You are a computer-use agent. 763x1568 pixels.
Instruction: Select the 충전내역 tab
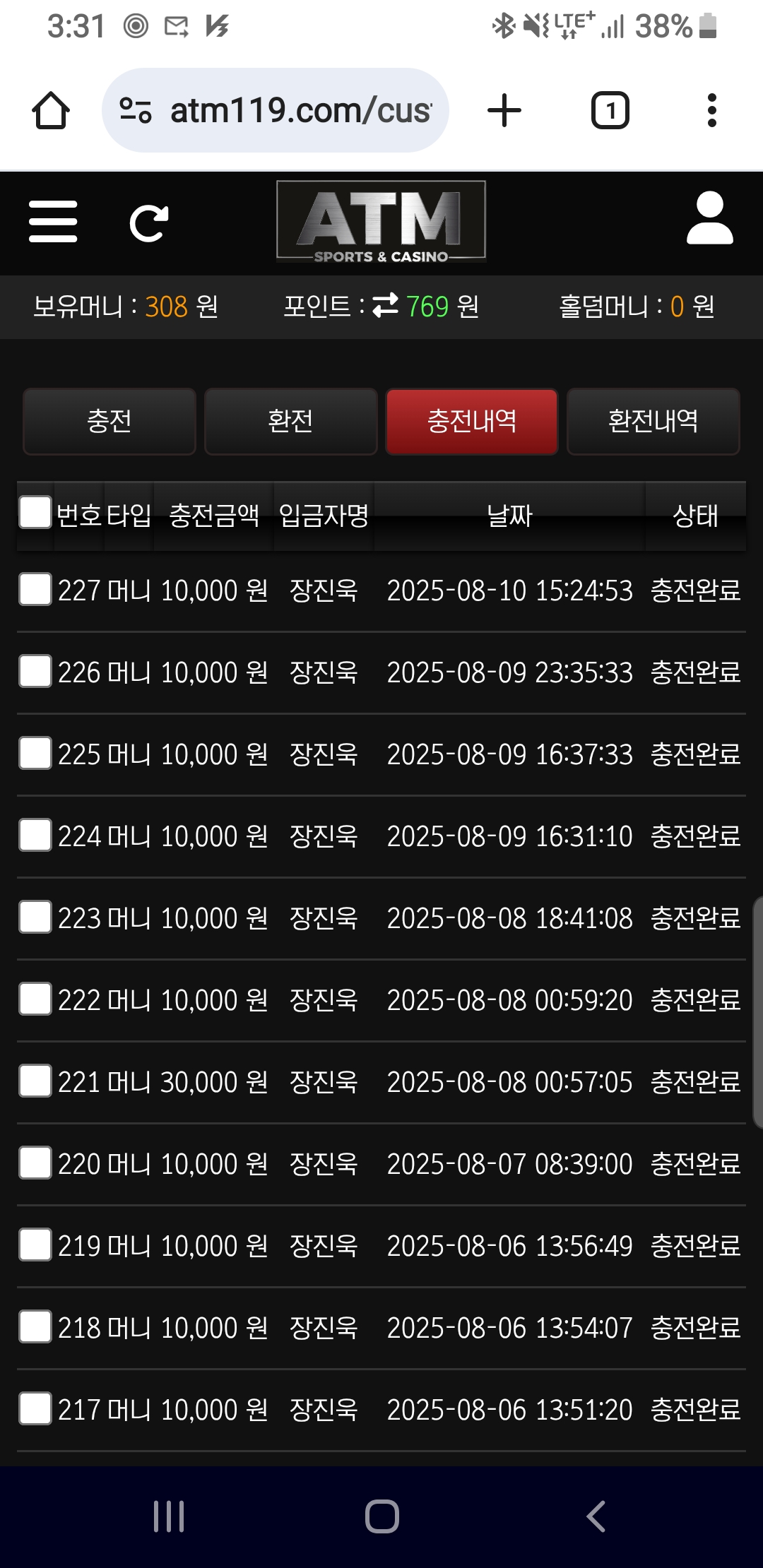[472, 421]
